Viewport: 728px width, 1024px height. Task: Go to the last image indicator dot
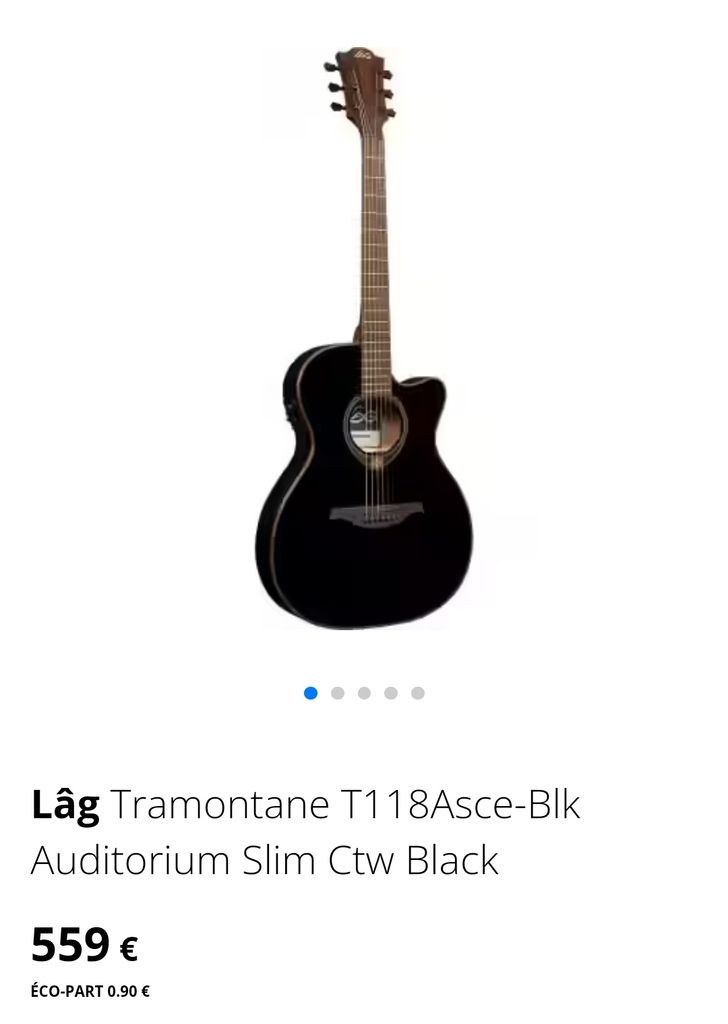418,693
